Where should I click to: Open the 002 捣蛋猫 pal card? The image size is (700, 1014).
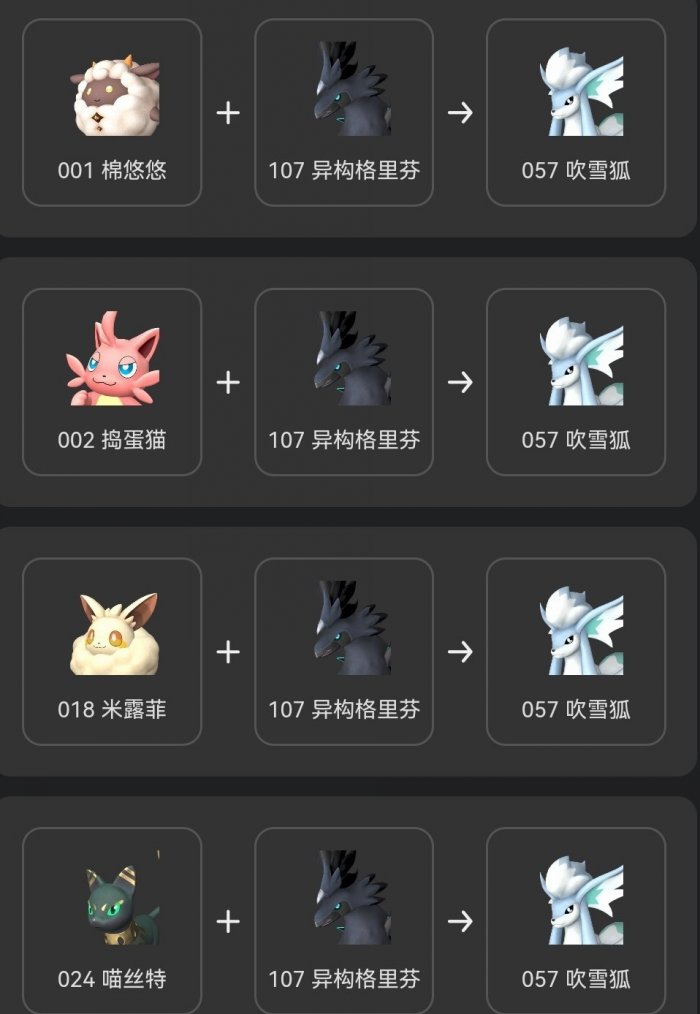click(112, 382)
